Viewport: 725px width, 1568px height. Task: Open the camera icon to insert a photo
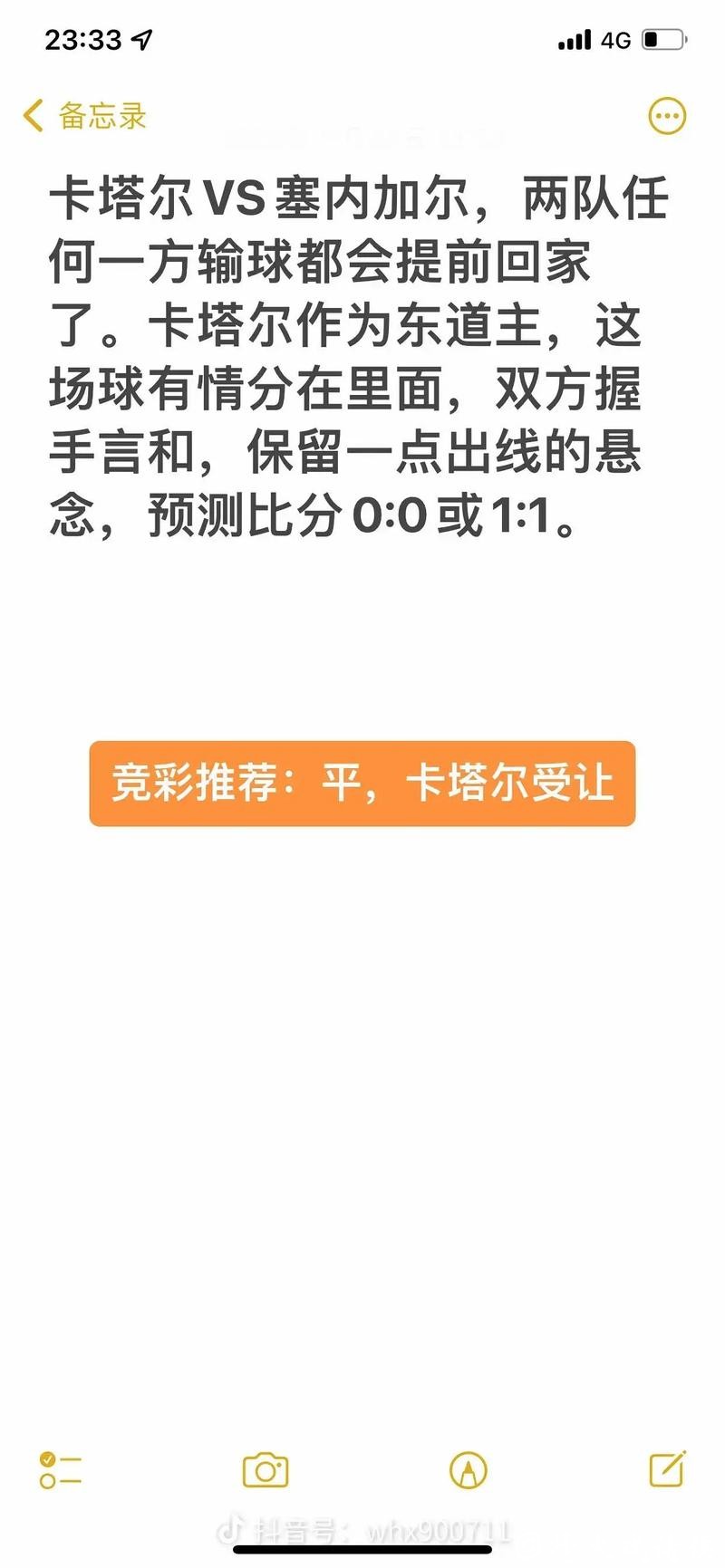pos(266,1472)
